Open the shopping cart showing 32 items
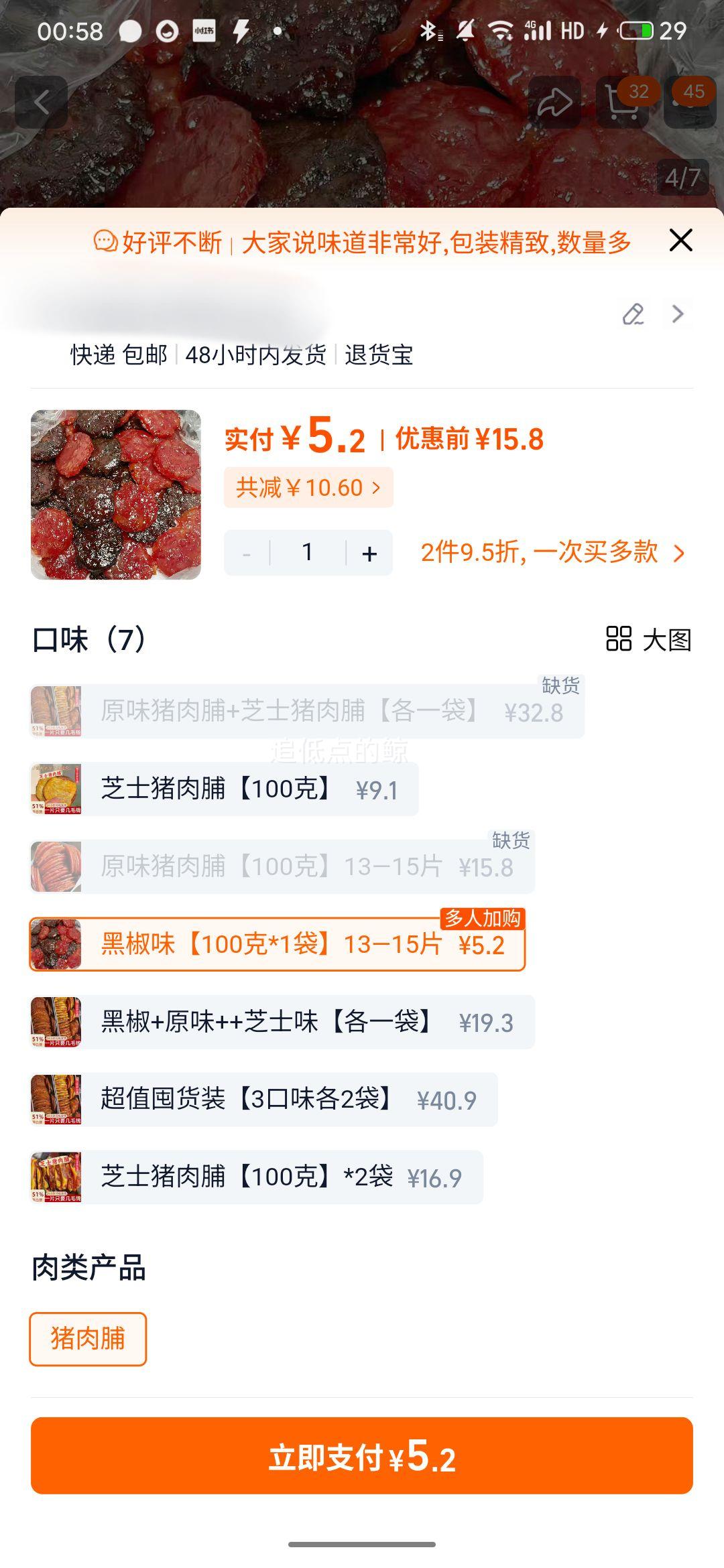This screenshot has height=1568, width=724. point(623,102)
